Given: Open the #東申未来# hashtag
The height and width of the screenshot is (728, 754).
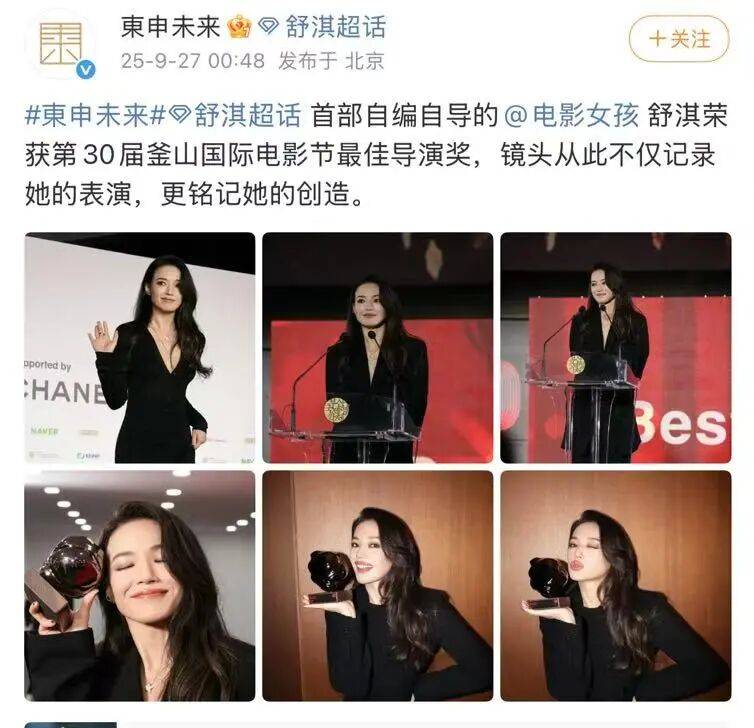Looking at the screenshot, I should pos(87,116).
